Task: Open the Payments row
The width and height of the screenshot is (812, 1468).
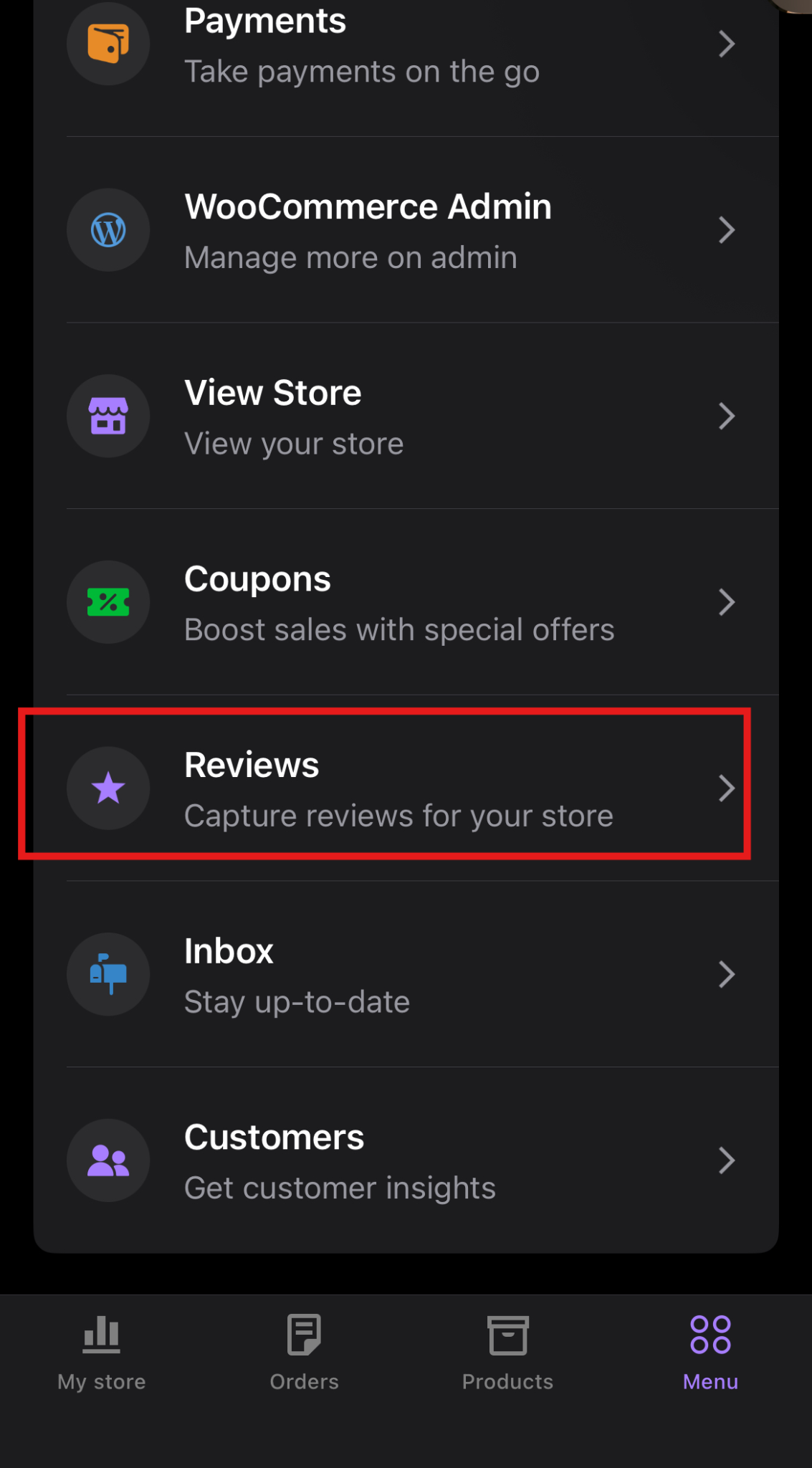Action: click(x=406, y=46)
